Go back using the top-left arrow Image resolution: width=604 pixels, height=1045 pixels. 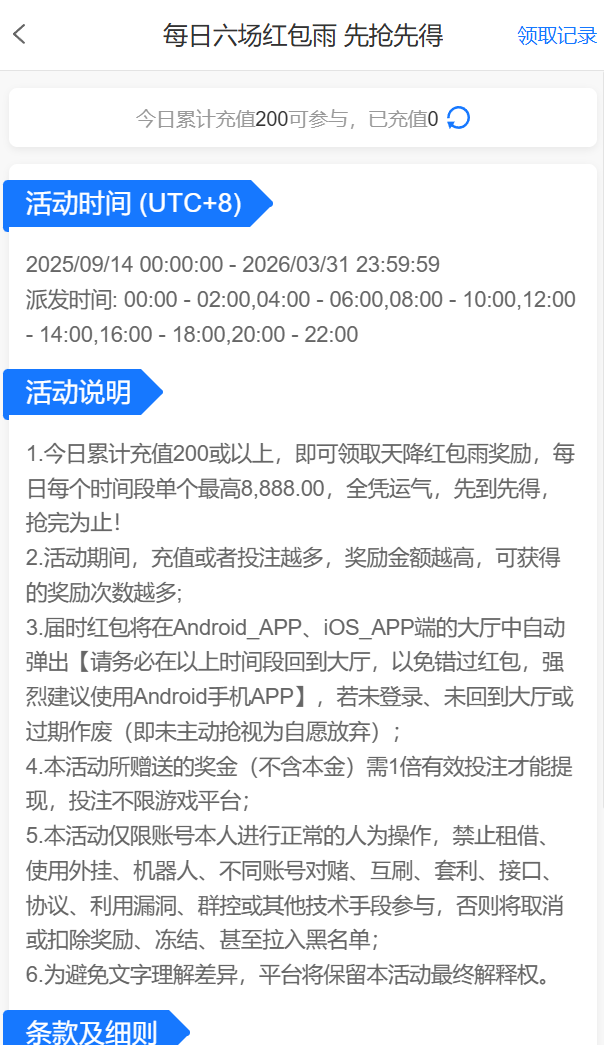(x=20, y=35)
